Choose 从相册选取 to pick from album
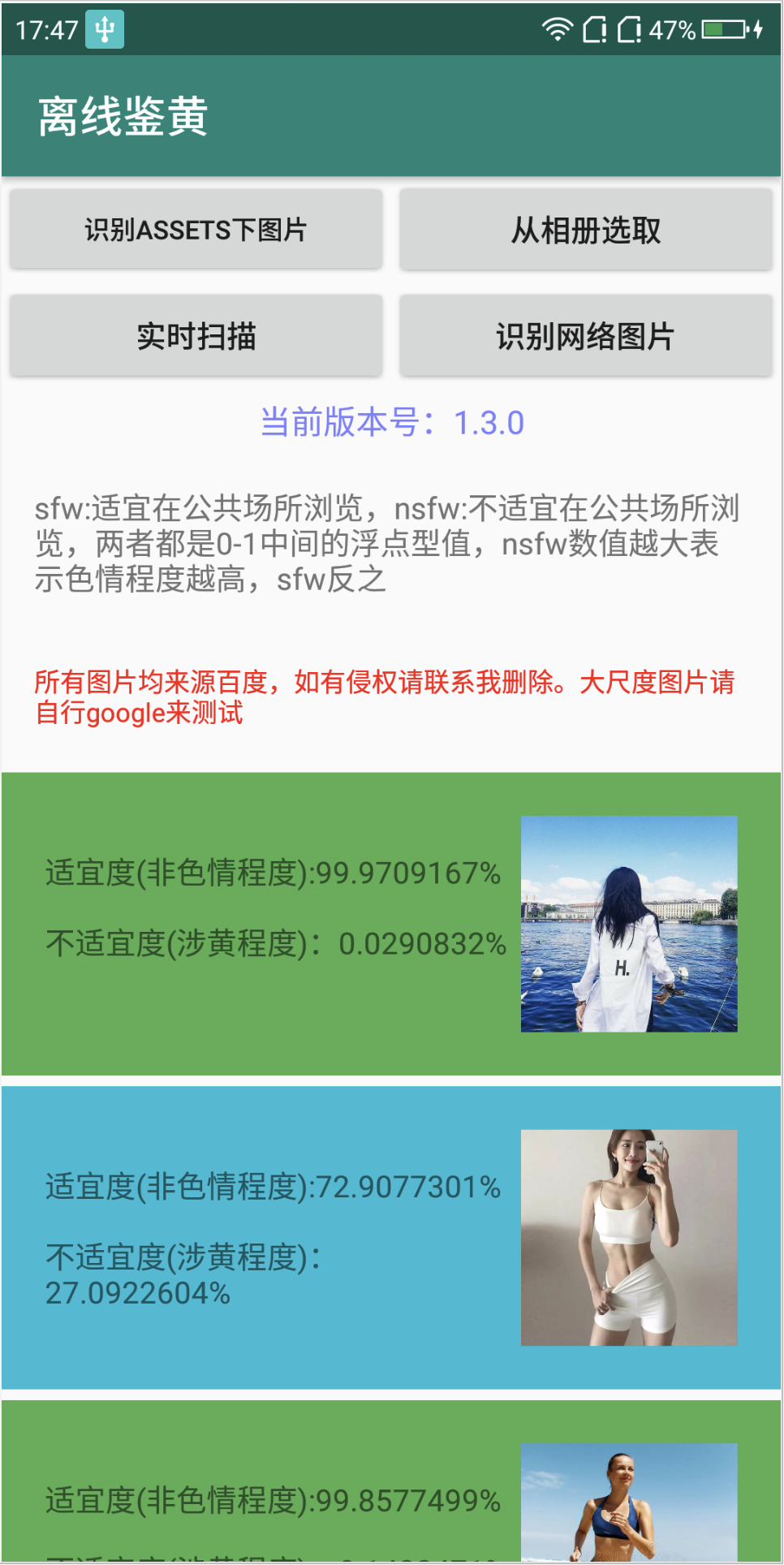 coord(585,230)
